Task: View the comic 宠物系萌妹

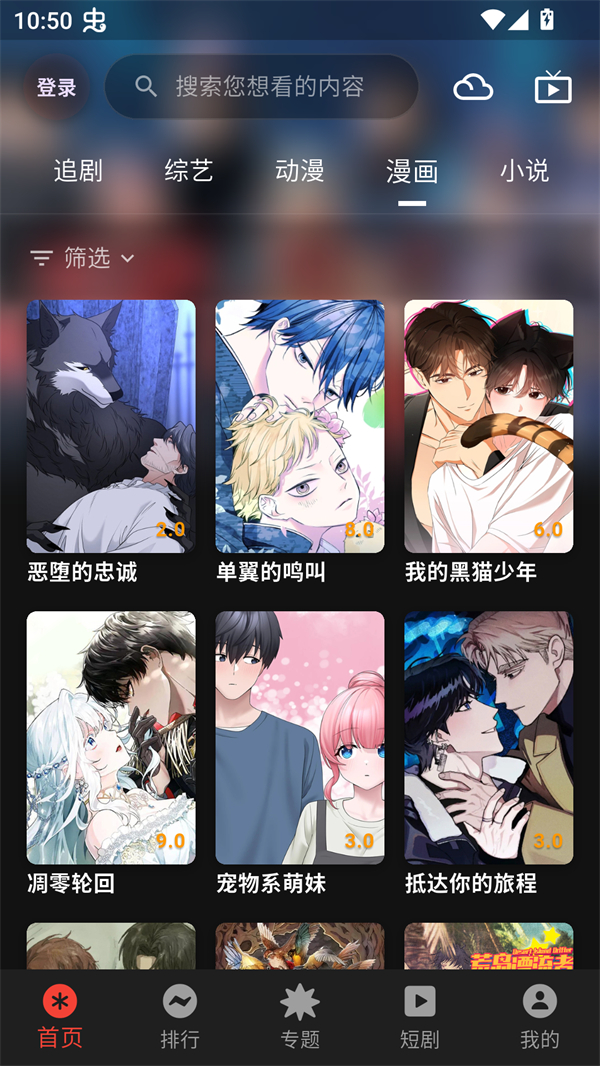Action: coord(300,738)
